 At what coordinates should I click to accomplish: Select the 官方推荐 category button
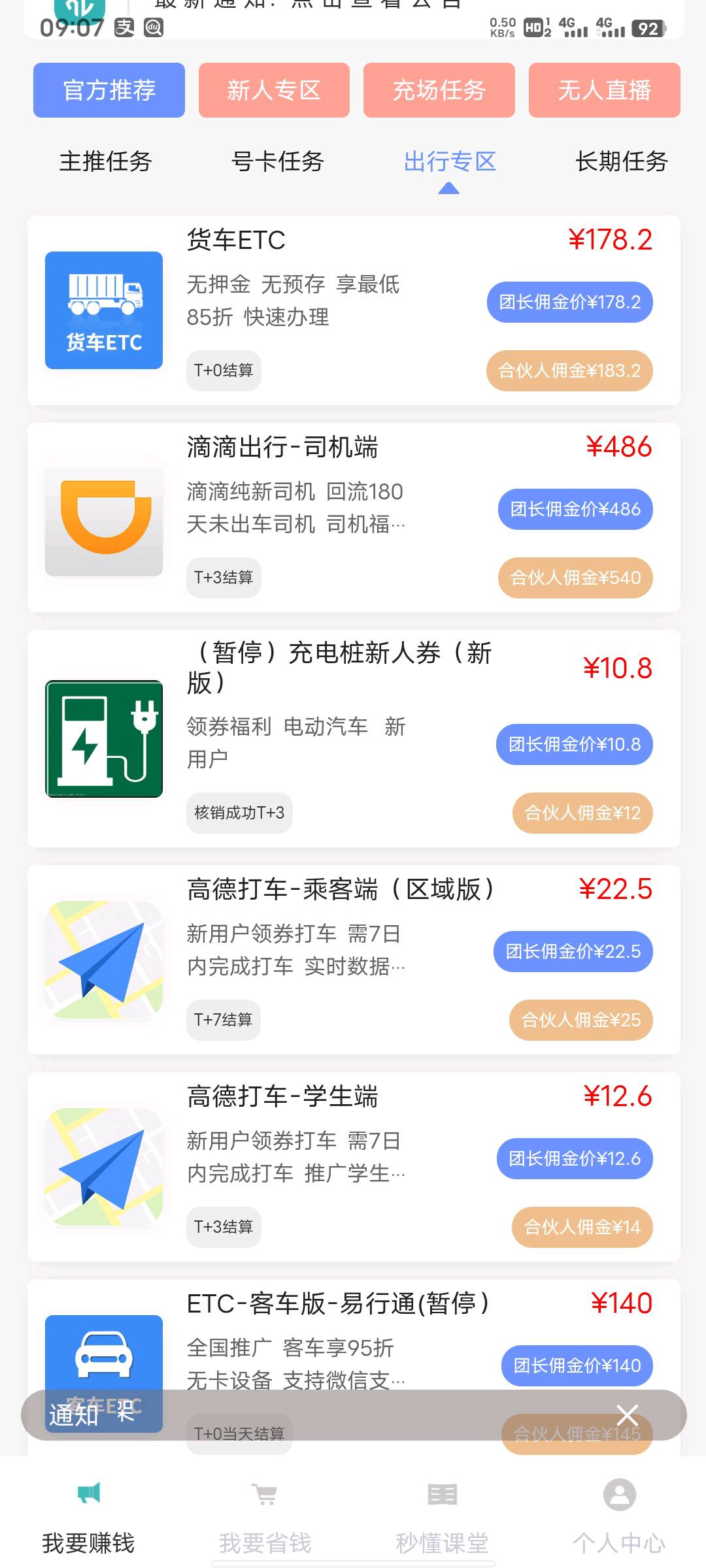pos(109,90)
